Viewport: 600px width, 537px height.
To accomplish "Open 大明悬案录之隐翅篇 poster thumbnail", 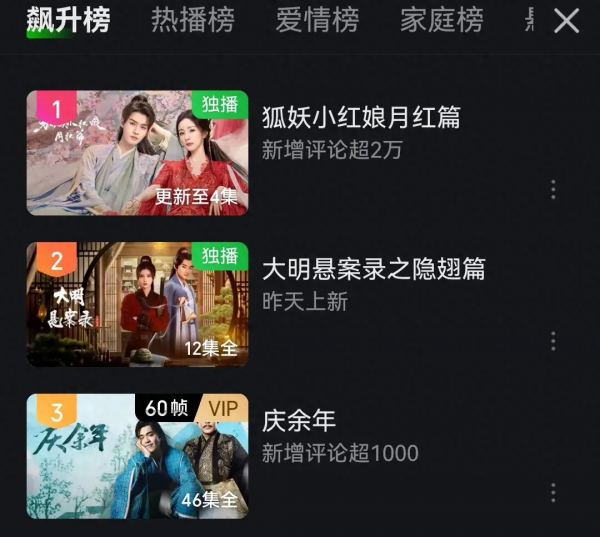I will pos(137,304).
